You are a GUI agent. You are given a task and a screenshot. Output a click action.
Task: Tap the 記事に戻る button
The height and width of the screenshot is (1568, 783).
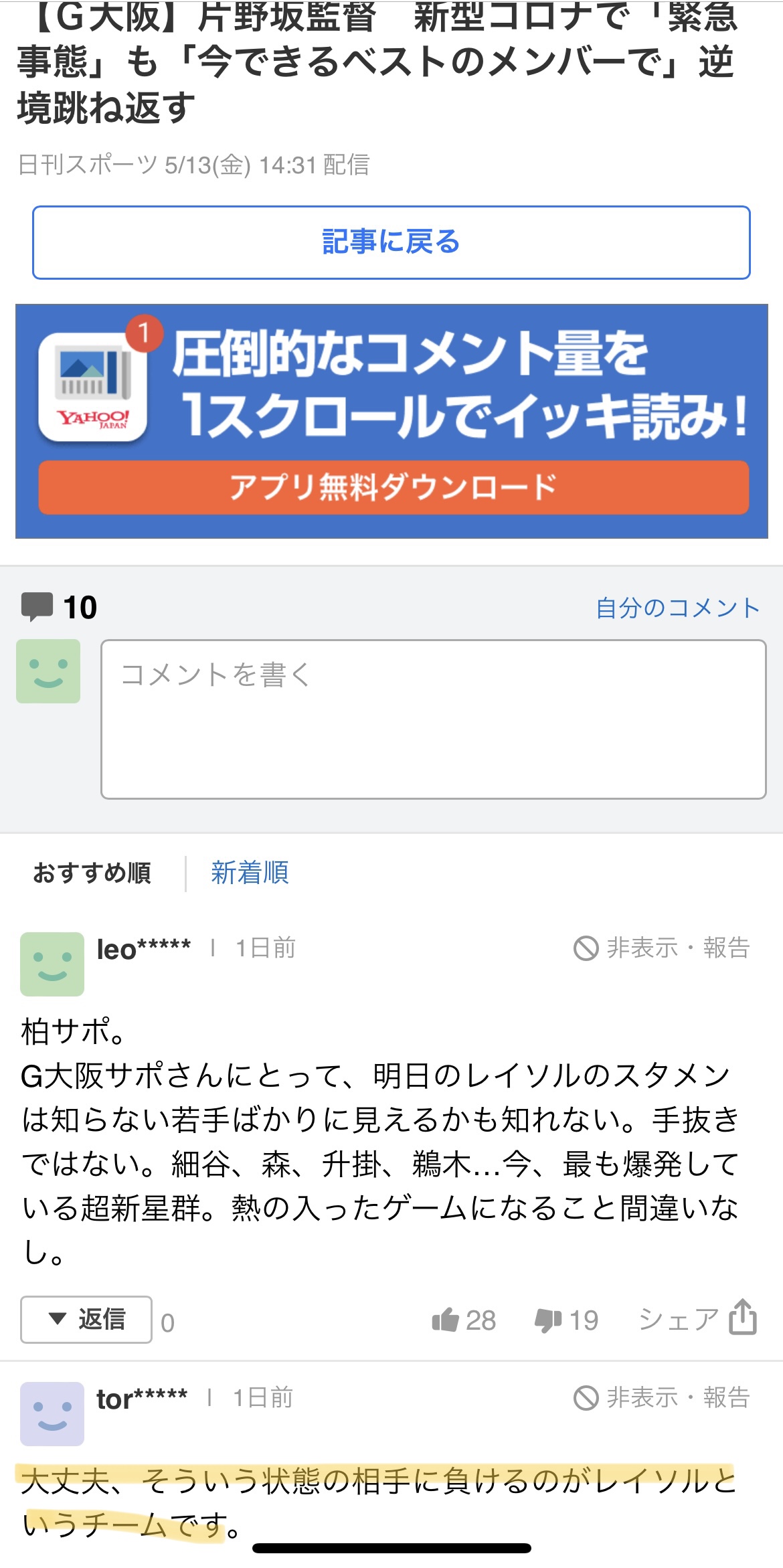(x=391, y=242)
